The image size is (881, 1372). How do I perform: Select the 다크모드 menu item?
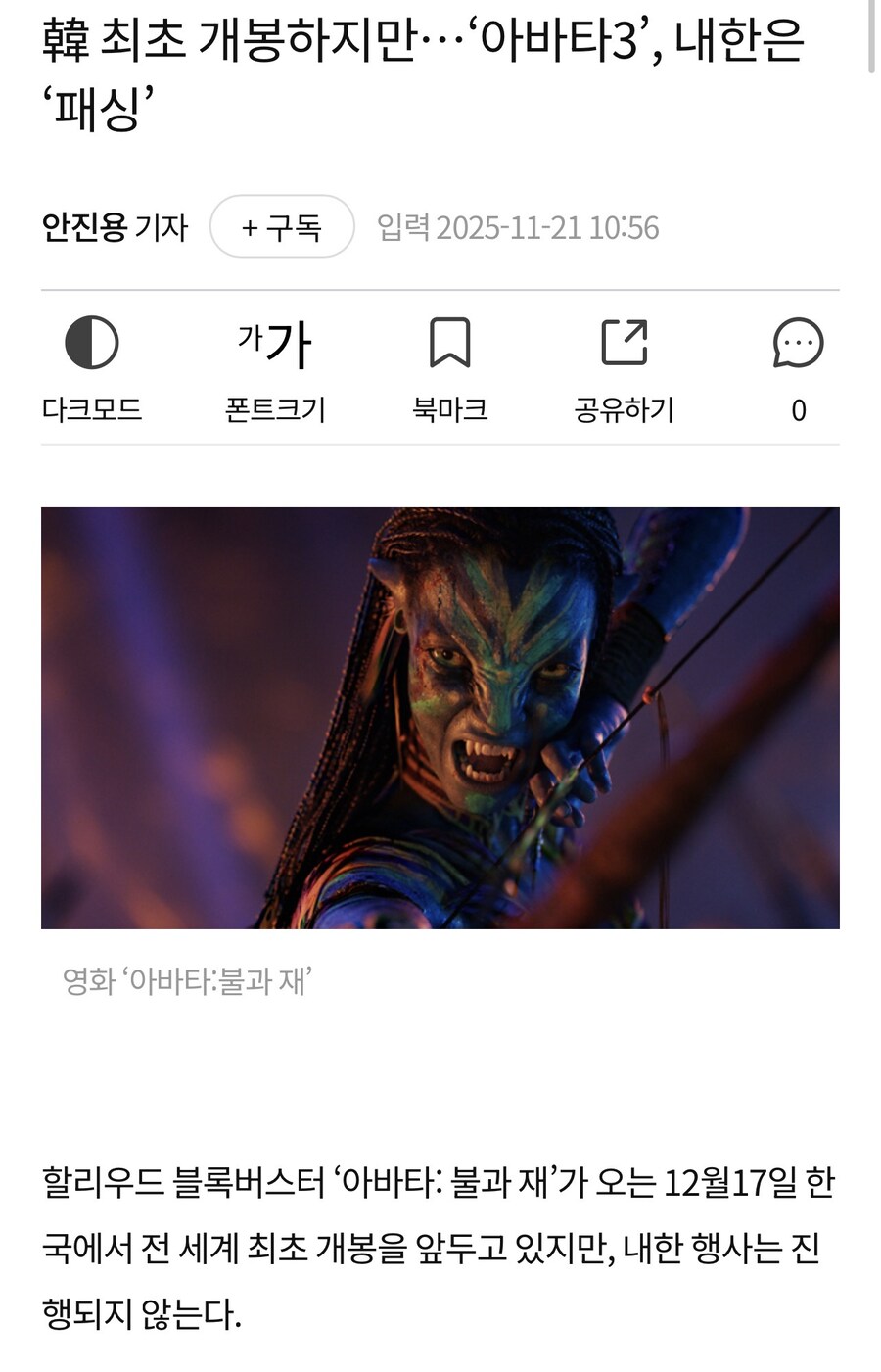click(91, 410)
